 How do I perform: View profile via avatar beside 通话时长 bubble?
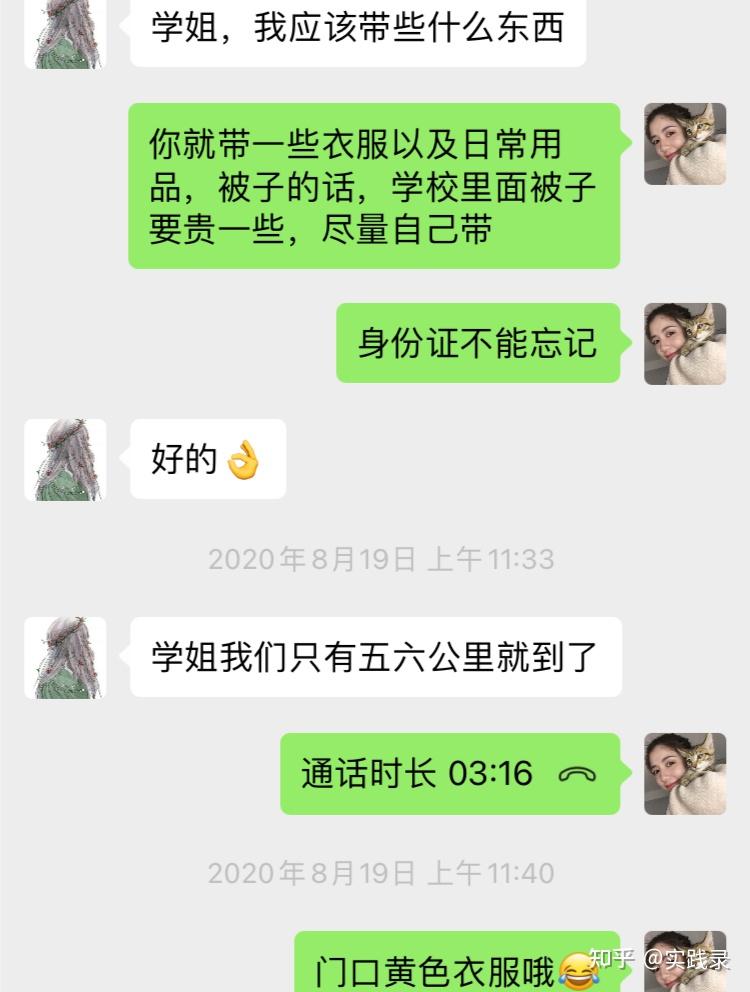(x=685, y=773)
